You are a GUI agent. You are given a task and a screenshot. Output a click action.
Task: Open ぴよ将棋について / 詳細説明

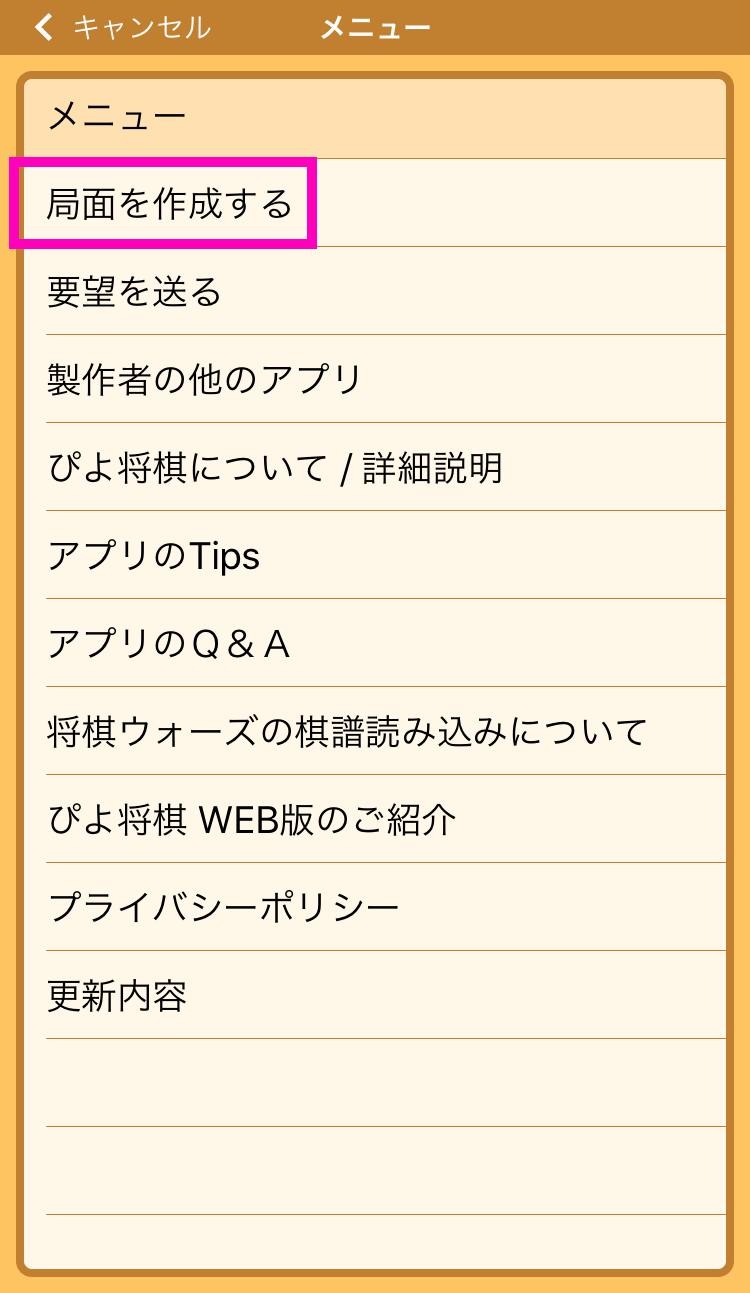[275, 468]
